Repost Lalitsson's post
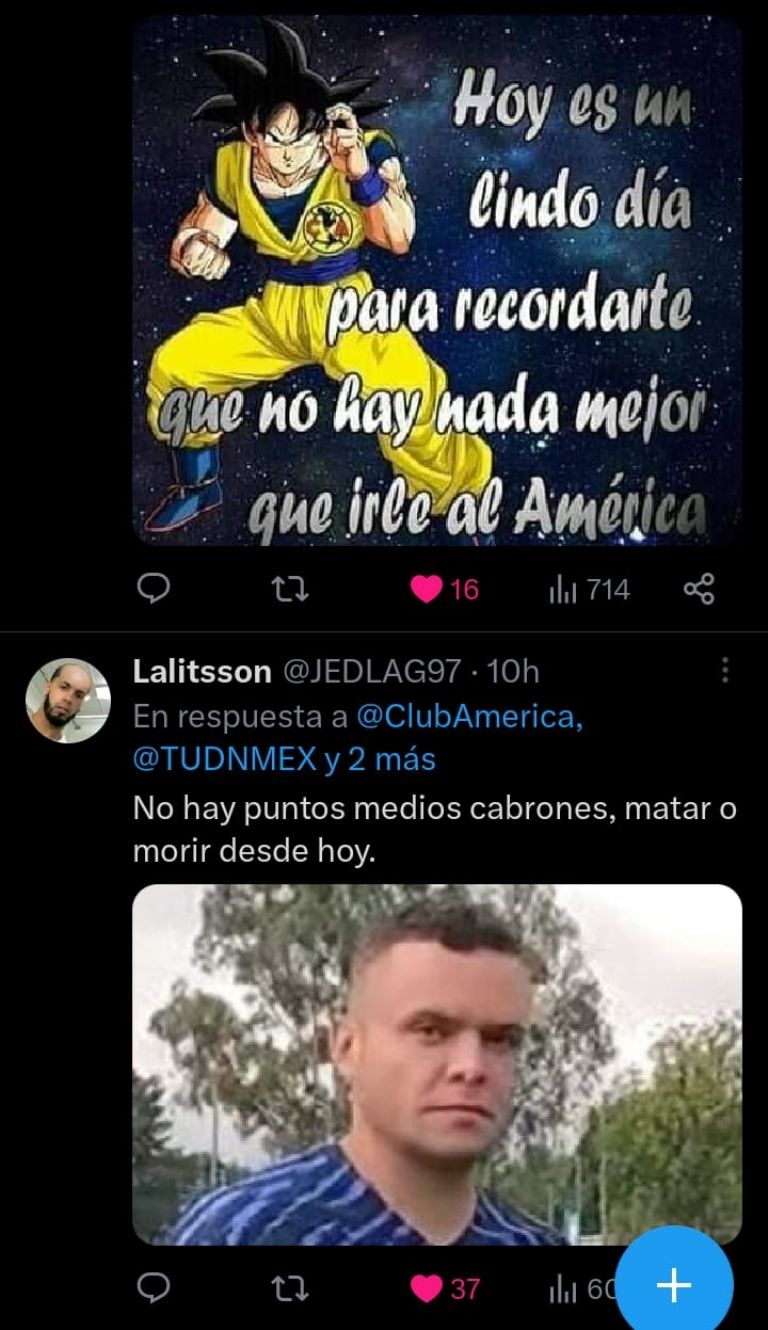 (x=291, y=1288)
